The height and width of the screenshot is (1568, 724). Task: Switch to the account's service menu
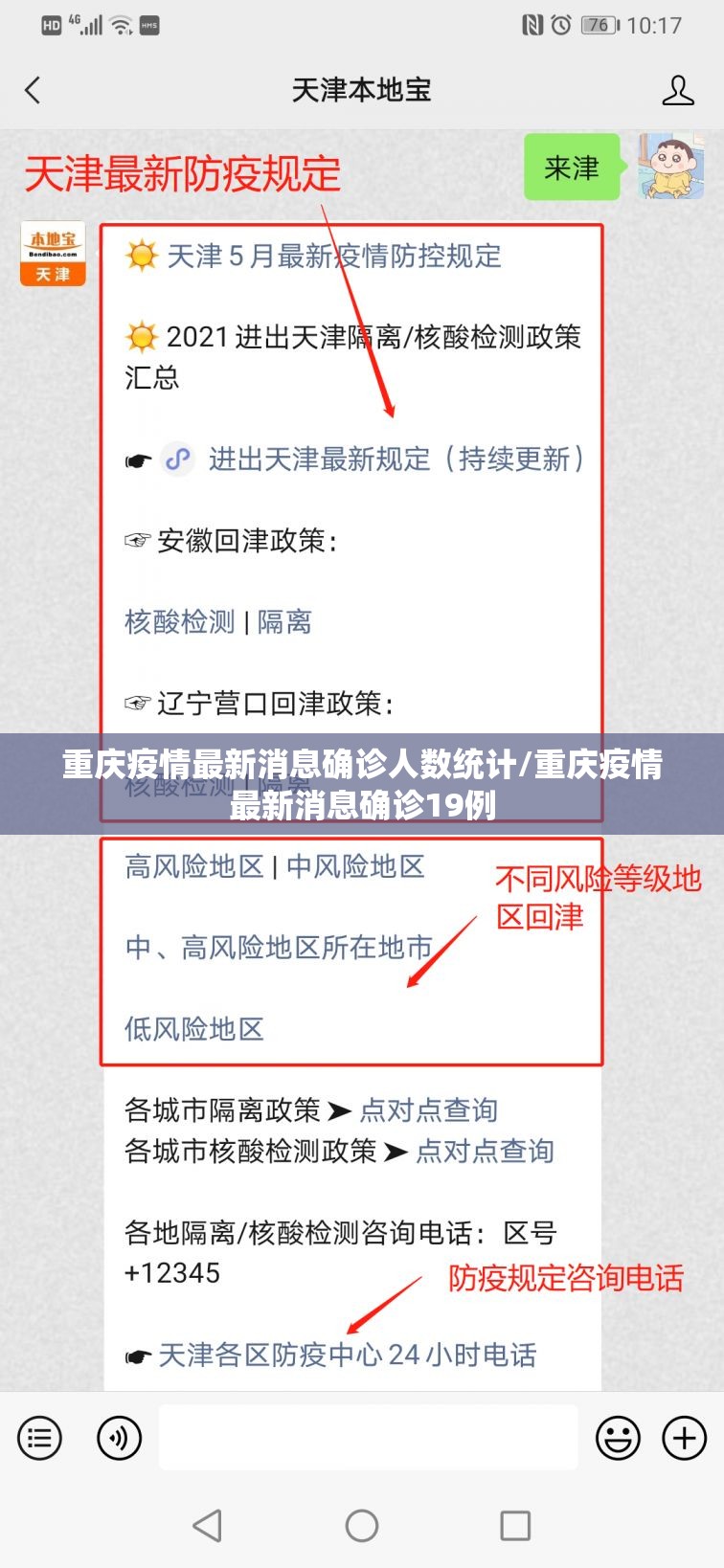[x=39, y=1438]
